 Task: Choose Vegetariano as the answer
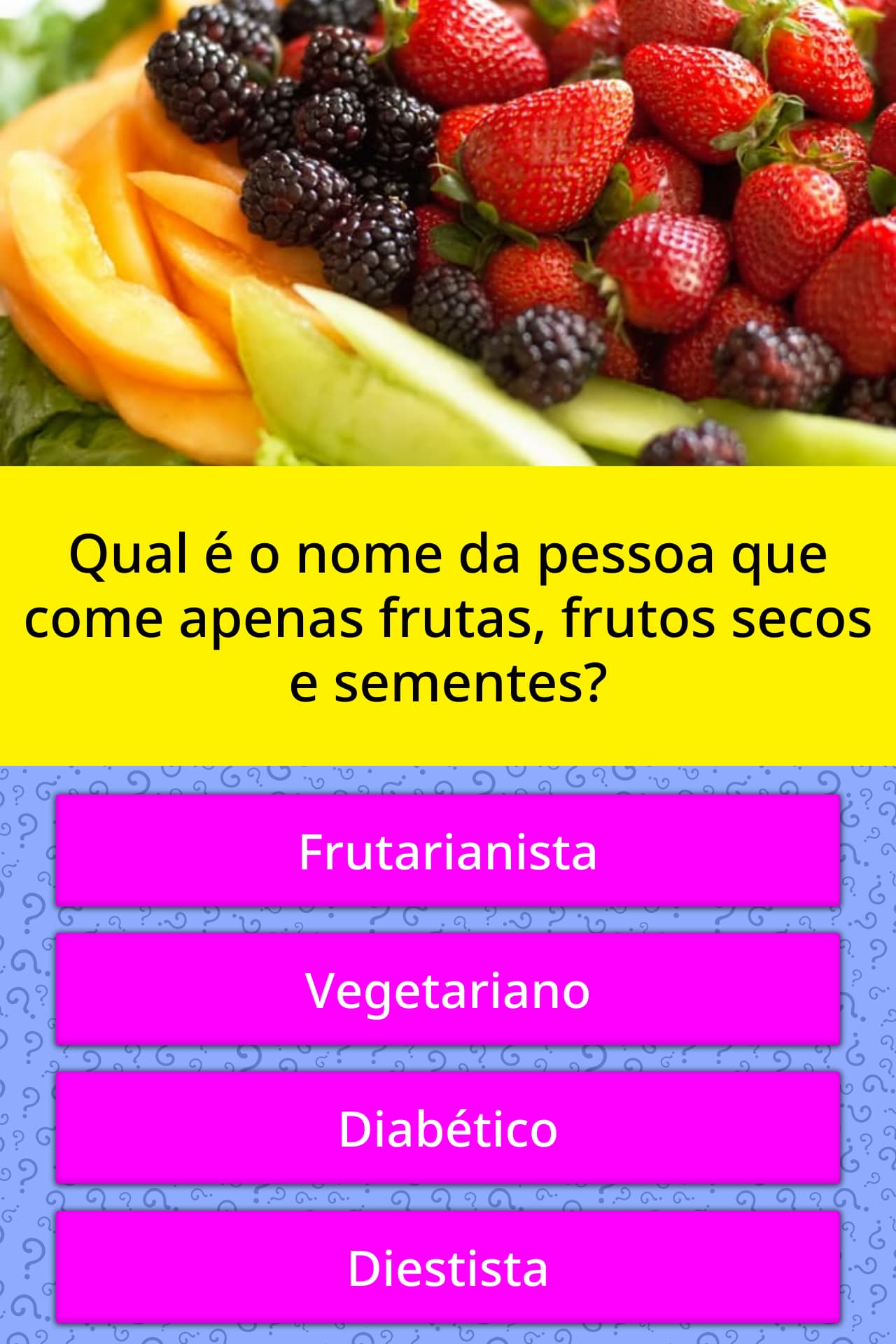(448, 990)
